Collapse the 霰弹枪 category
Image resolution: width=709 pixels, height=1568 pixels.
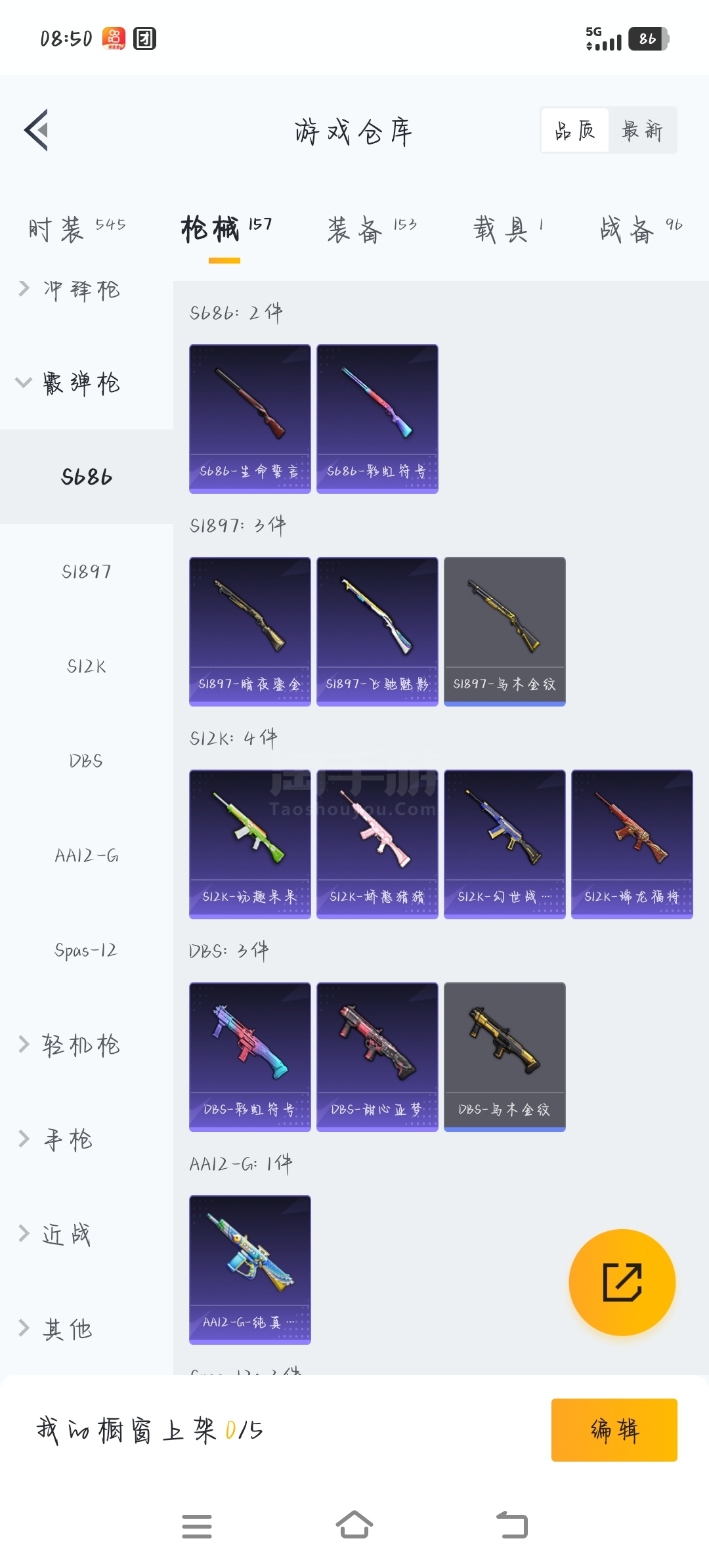[69, 383]
